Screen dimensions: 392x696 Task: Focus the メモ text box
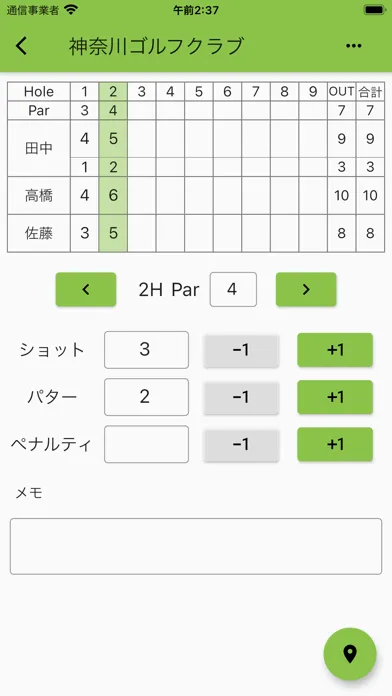tap(196, 546)
